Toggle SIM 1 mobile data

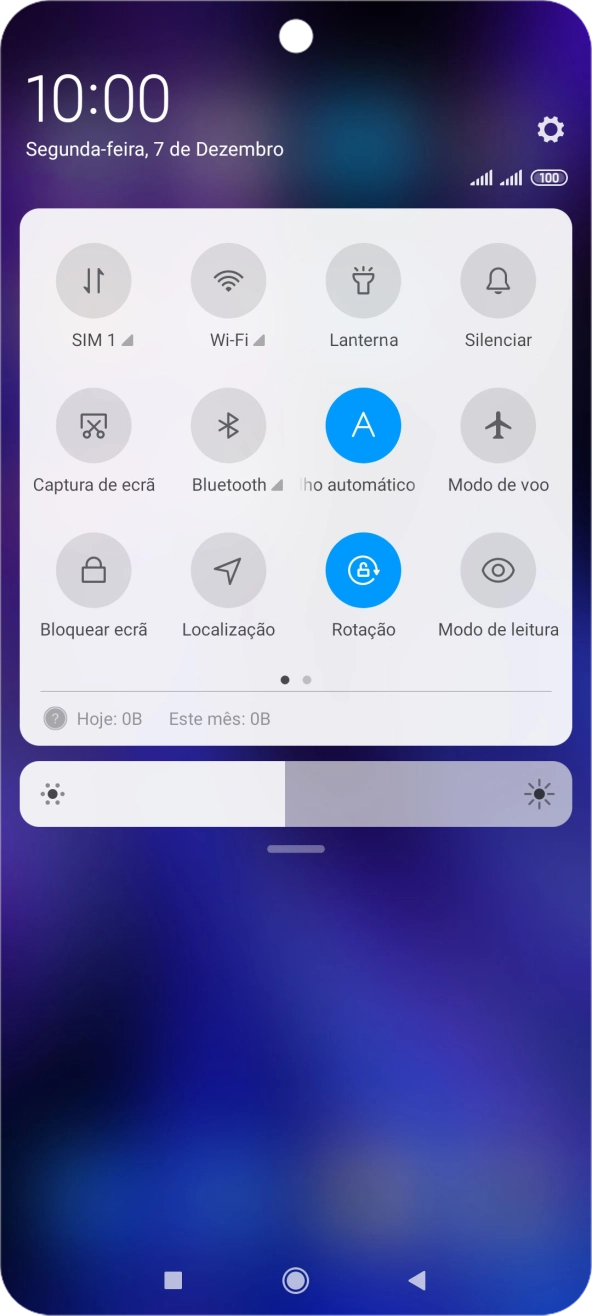click(x=94, y=281)
